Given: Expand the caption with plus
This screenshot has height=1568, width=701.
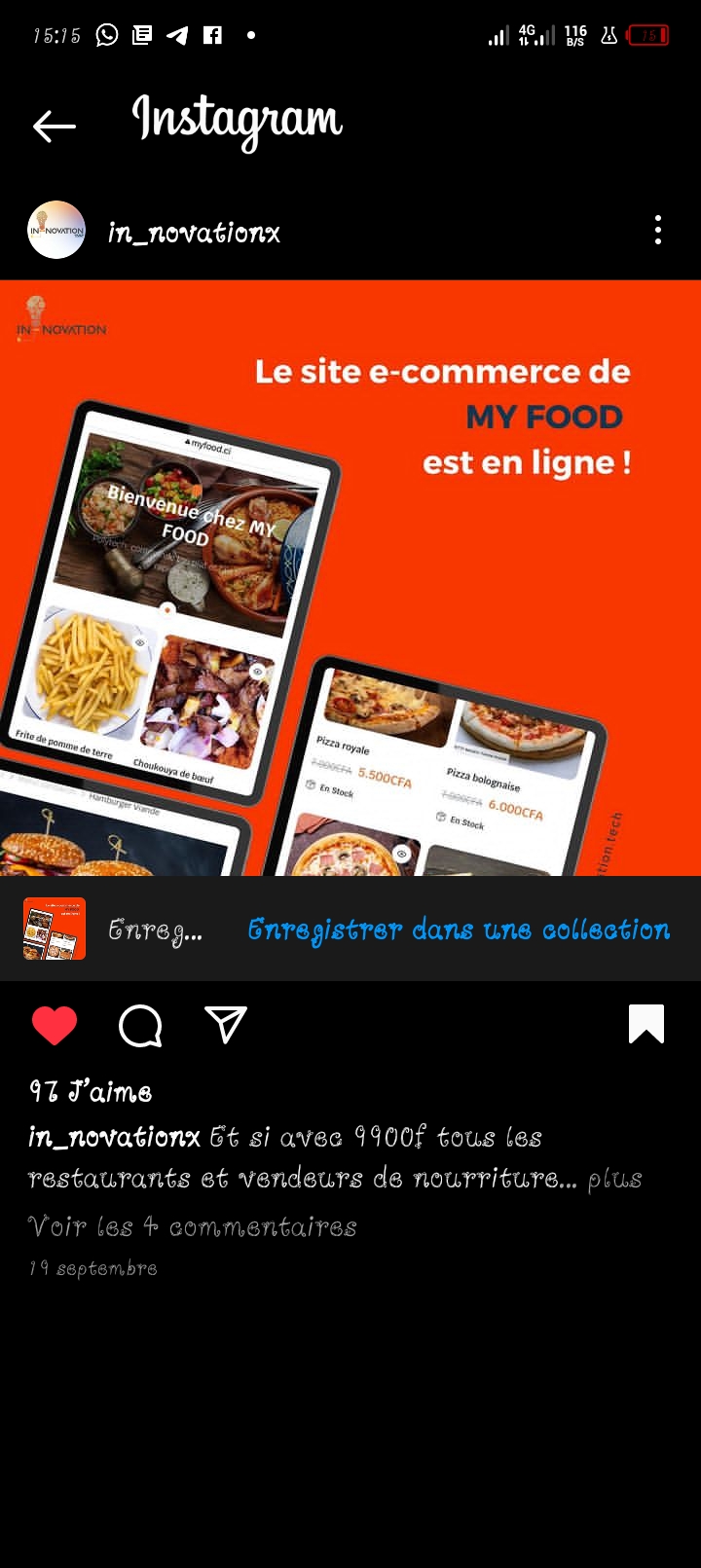Looking at the screenshot, I should 614,1180.
